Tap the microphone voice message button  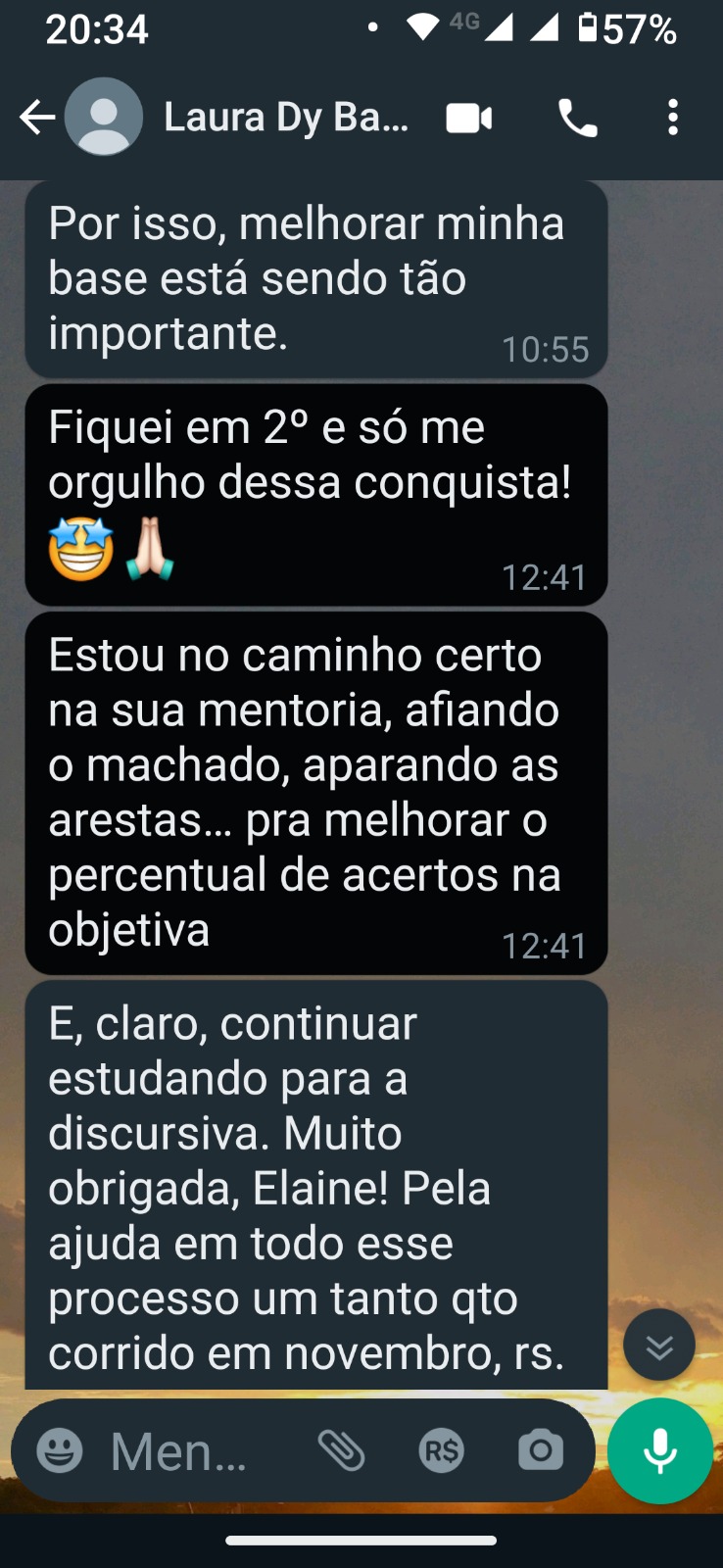(660, 1450)
